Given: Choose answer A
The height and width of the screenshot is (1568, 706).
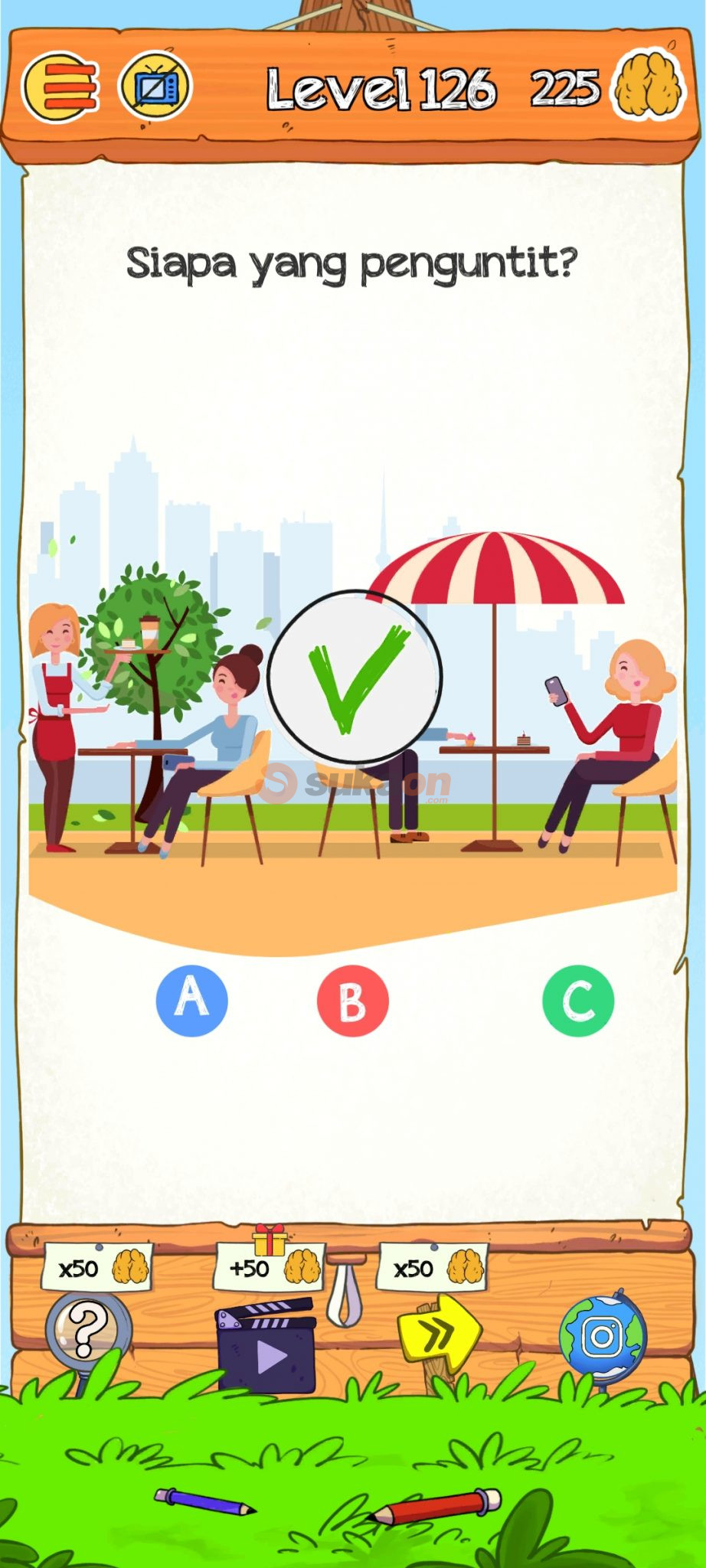Looking at the screenshot, I should tap(191, 1000).
